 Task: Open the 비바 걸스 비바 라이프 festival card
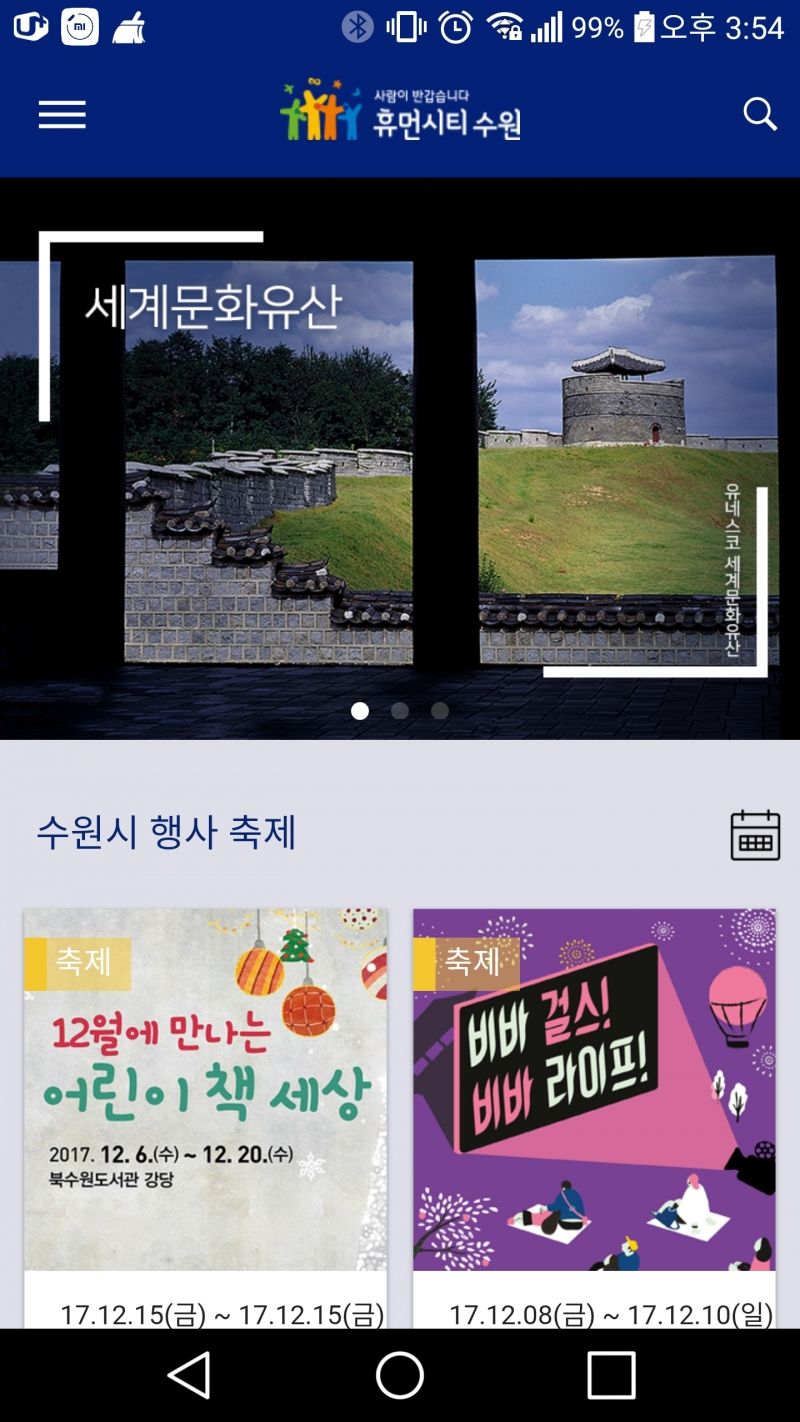pos(594,1090)
